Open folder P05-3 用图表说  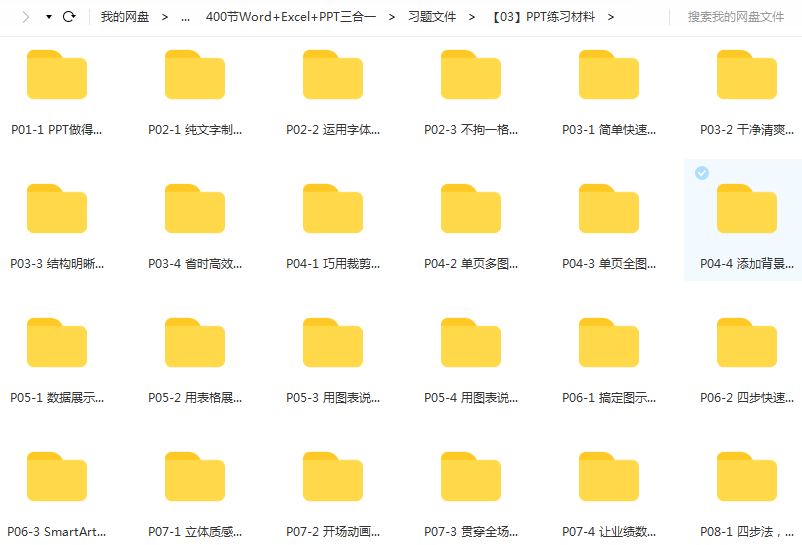coord(333,343)
